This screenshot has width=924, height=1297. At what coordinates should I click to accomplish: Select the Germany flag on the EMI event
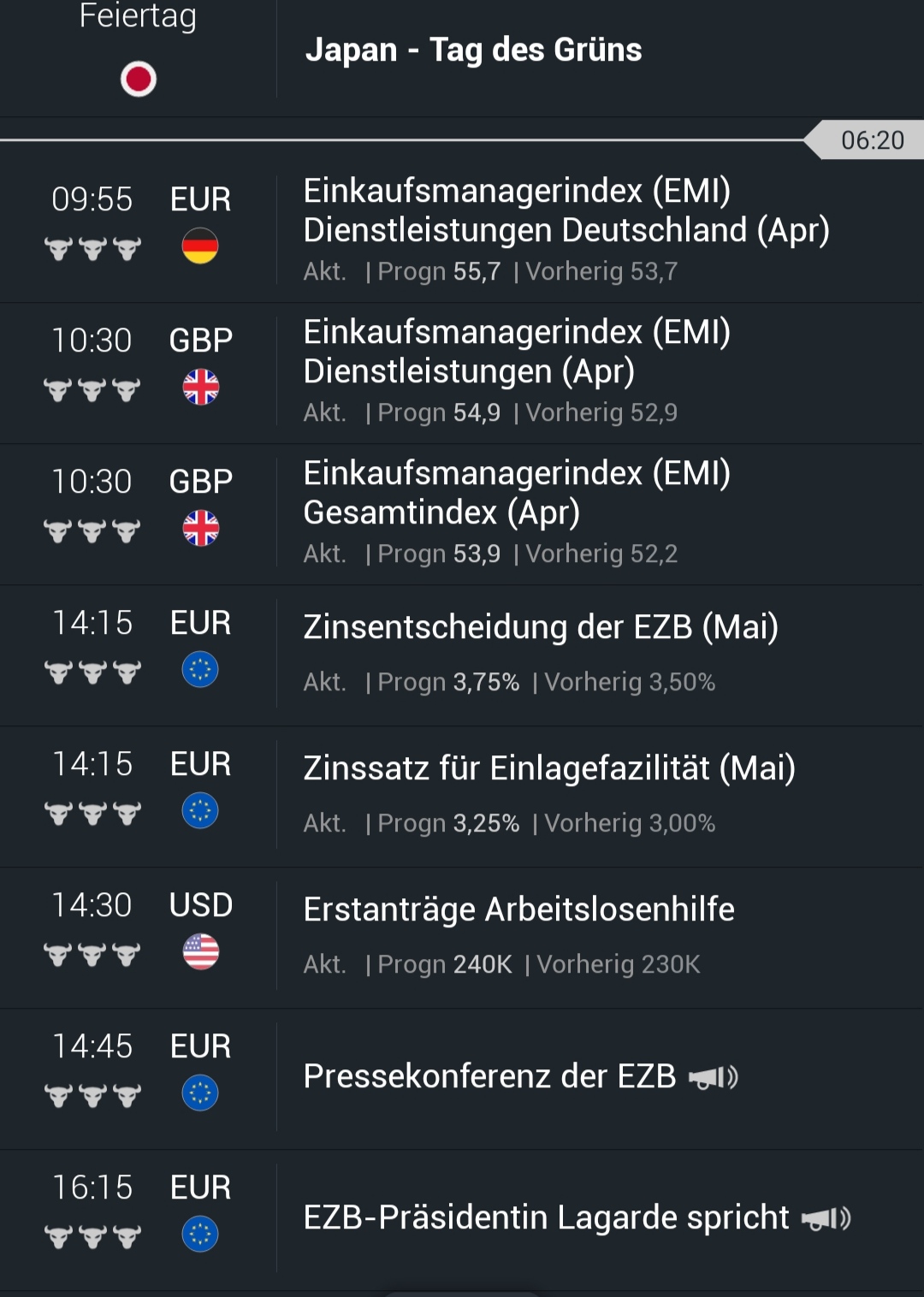click(x=200, y=246)
